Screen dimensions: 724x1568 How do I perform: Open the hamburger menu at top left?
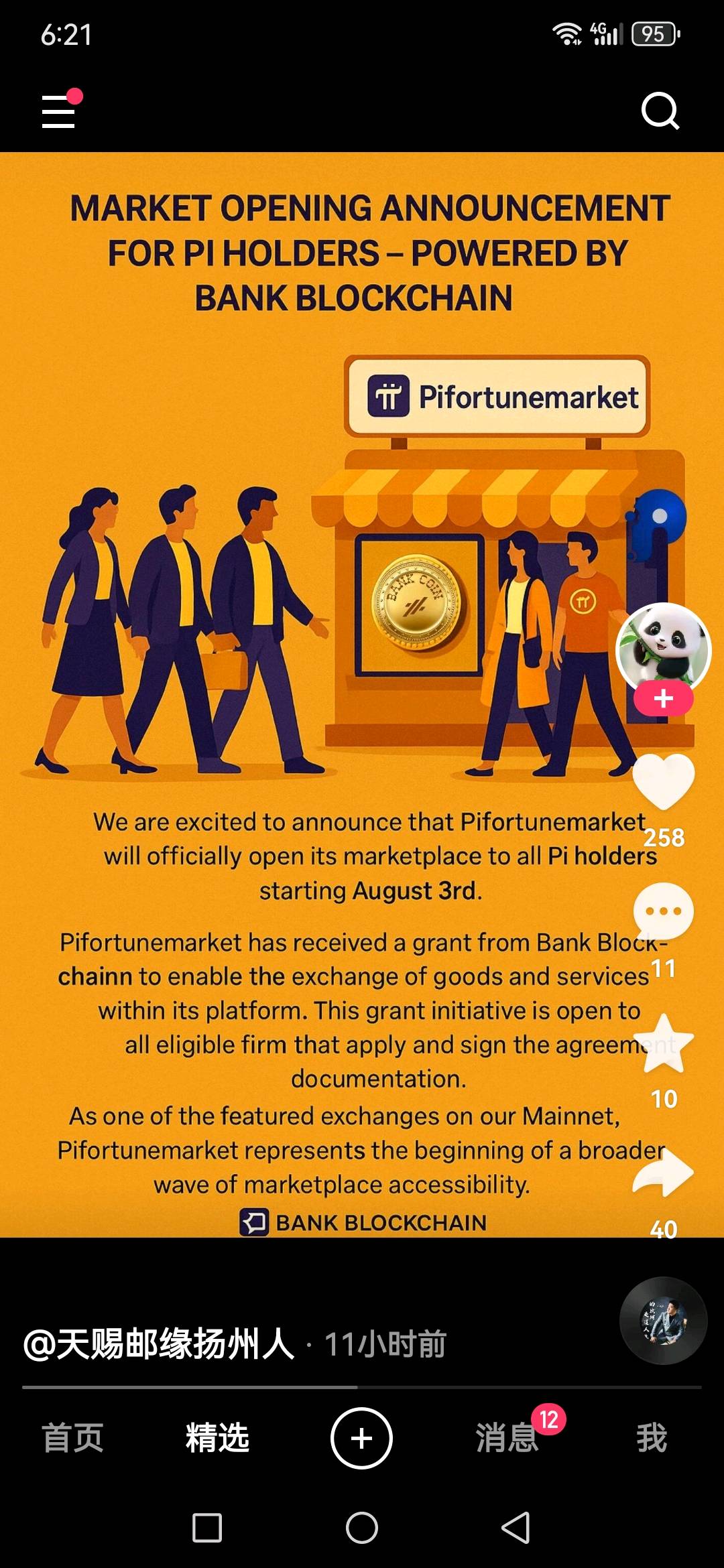[x=59, y=111]
